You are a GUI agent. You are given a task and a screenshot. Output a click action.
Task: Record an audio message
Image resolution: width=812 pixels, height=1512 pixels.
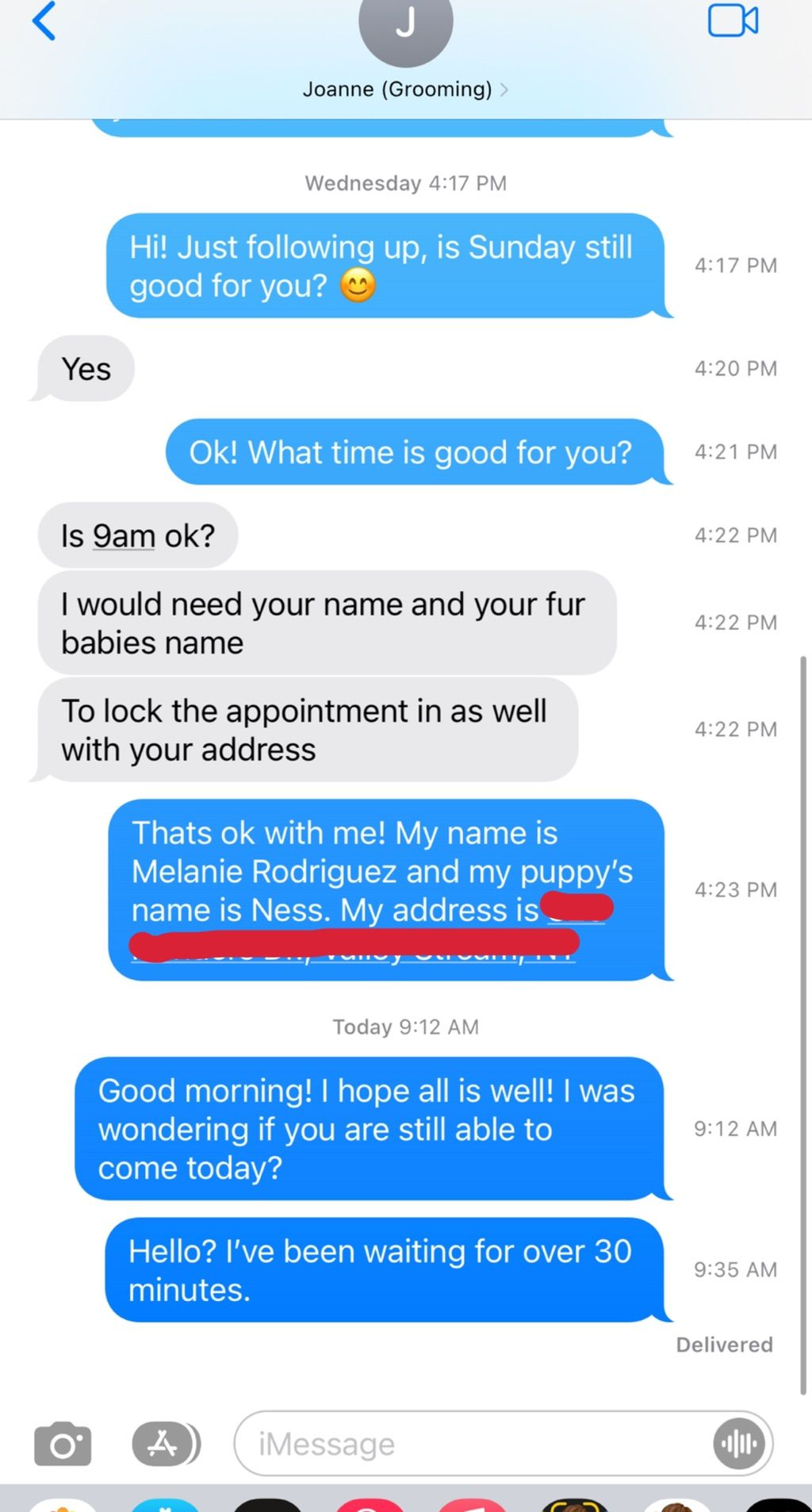pyautogui.click(x=739, y=1444)
